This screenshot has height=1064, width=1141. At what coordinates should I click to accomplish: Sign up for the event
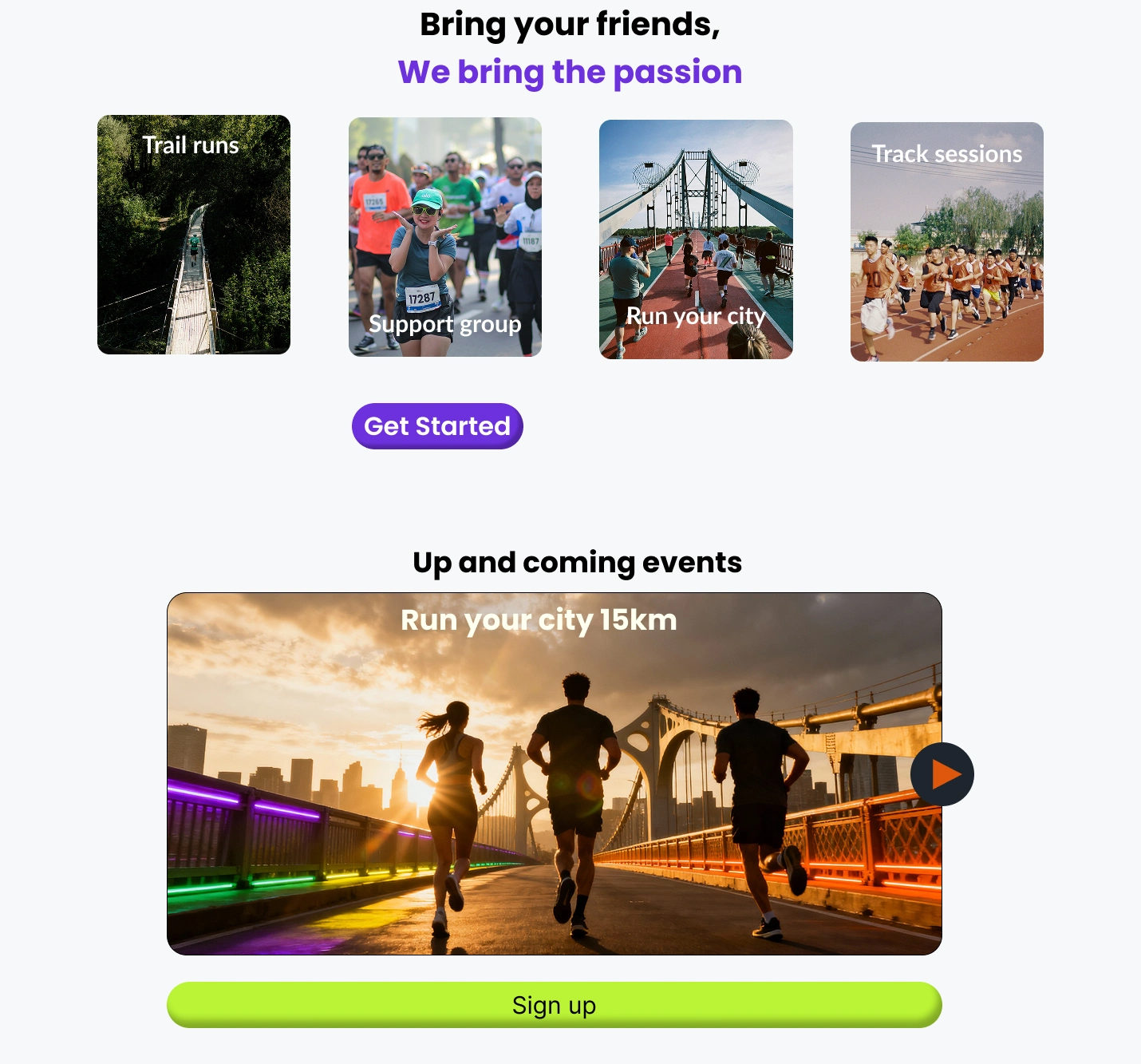(554, 1005)
